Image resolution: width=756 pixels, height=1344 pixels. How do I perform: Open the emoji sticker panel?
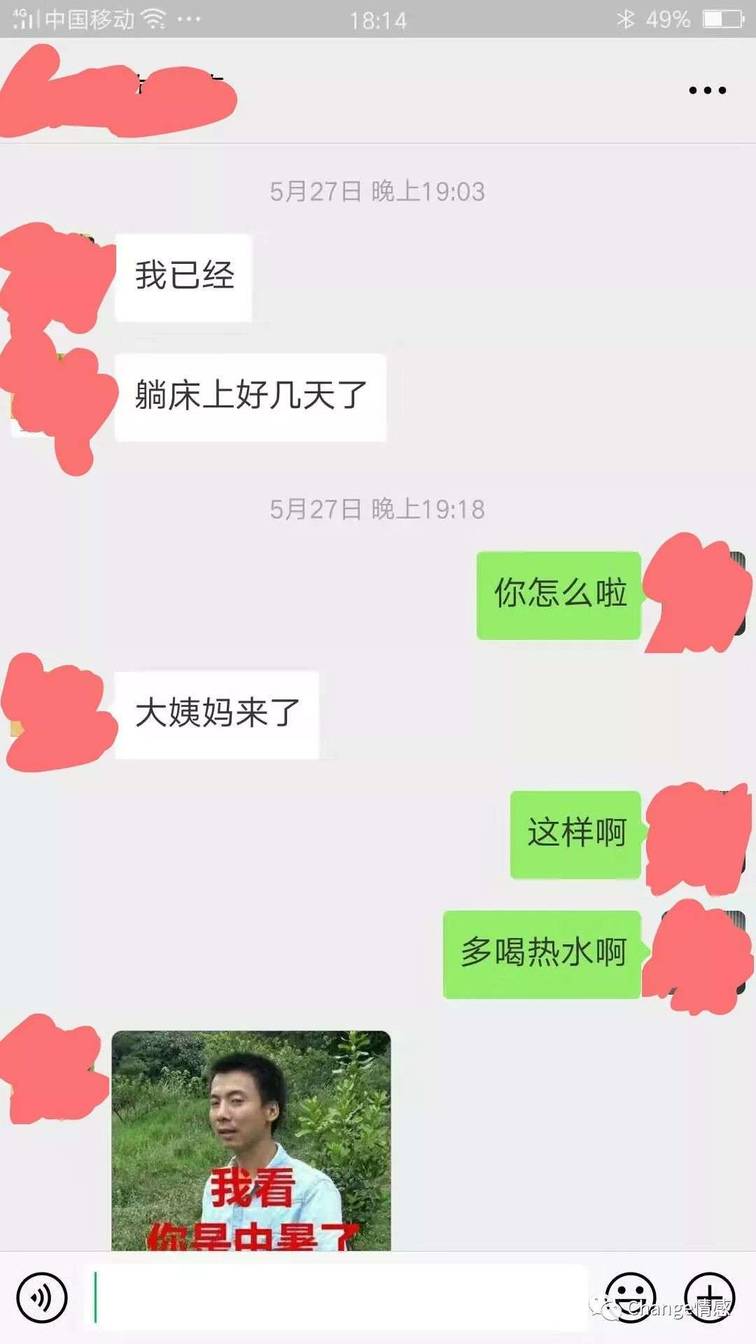[632, 1297]
